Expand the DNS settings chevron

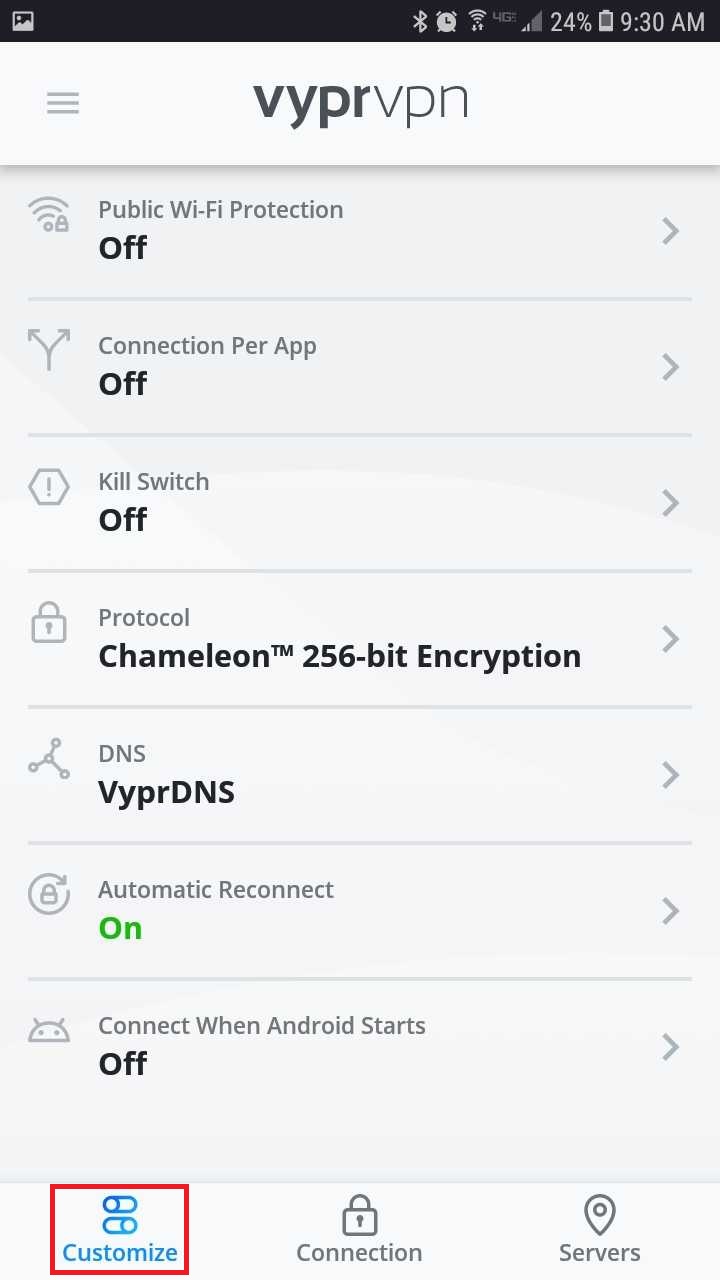670,775
